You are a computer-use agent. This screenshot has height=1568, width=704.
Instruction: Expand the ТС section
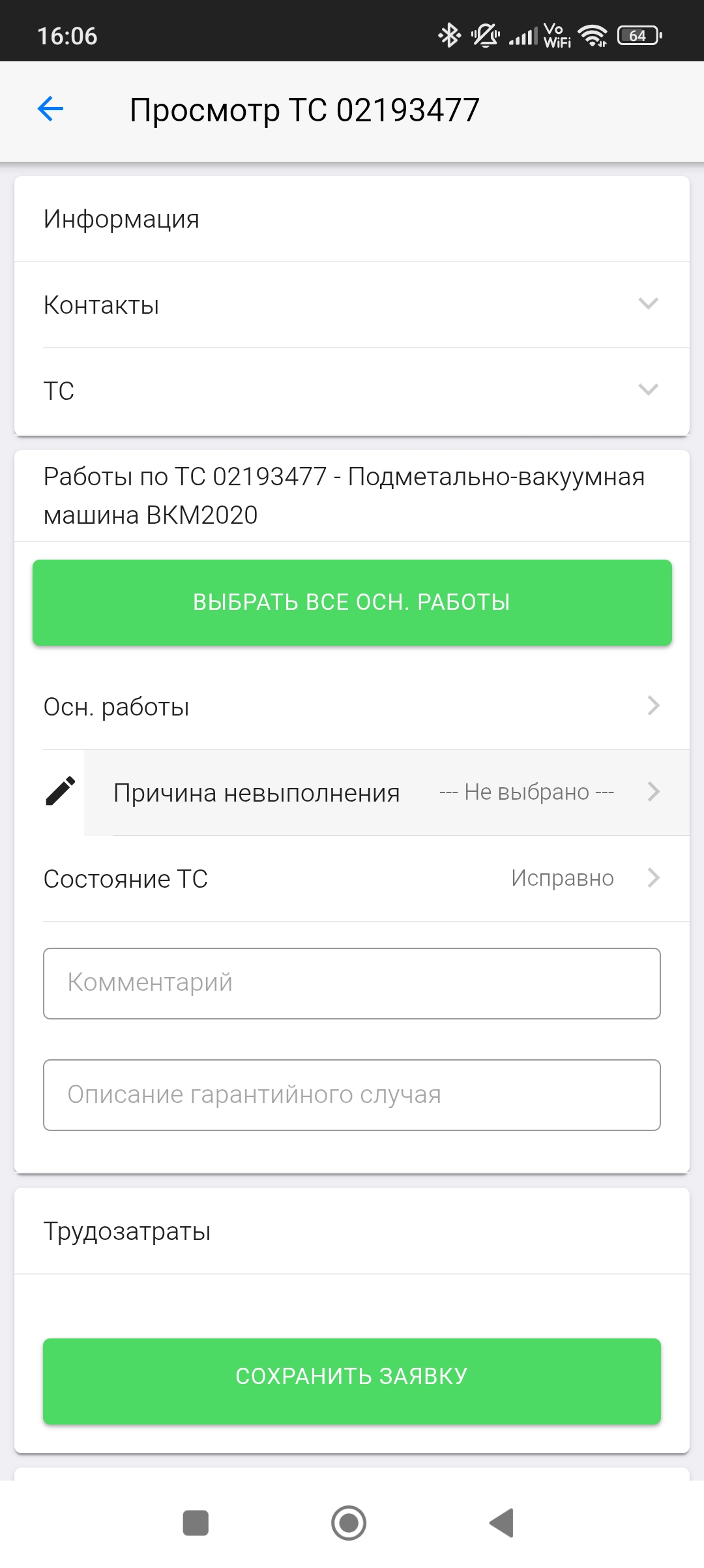pos(352,391)
